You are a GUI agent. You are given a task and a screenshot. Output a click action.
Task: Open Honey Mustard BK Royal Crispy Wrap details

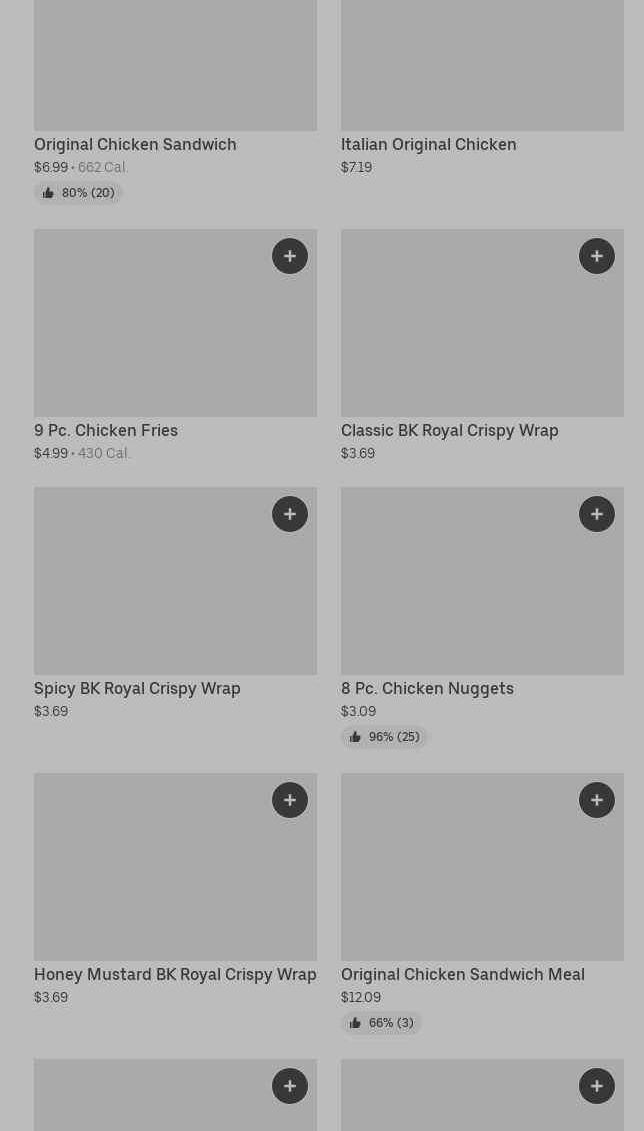point(175,974)
